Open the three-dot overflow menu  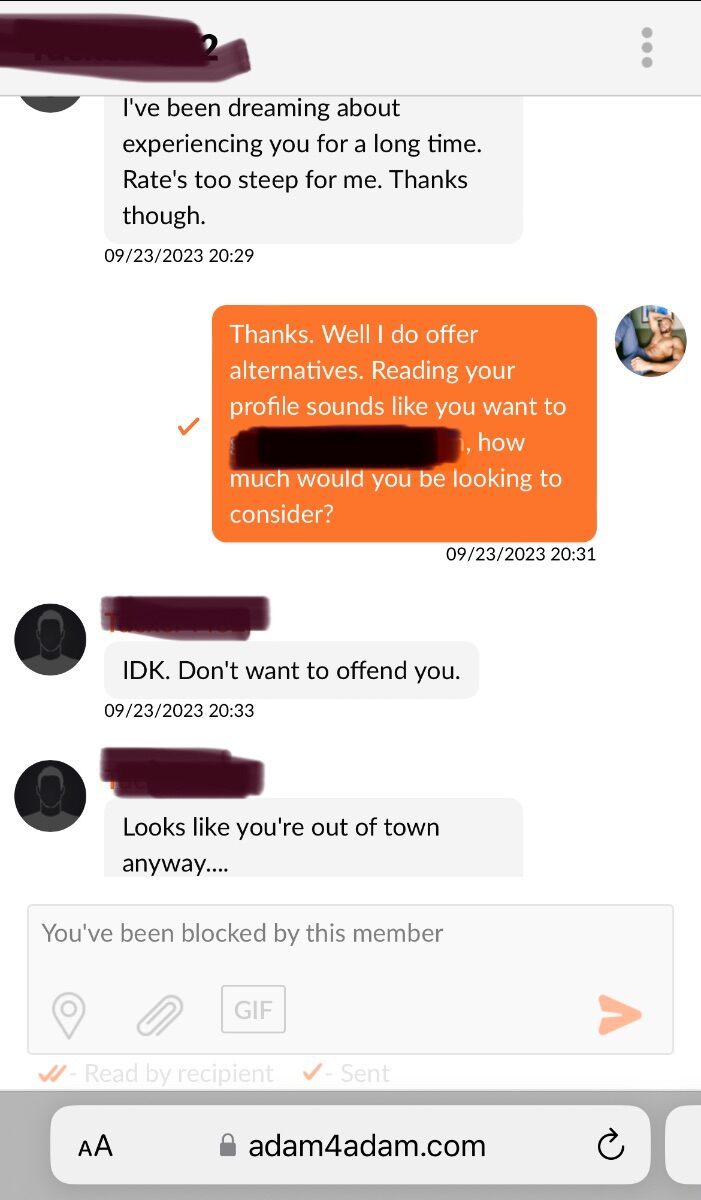coord(647,47)
